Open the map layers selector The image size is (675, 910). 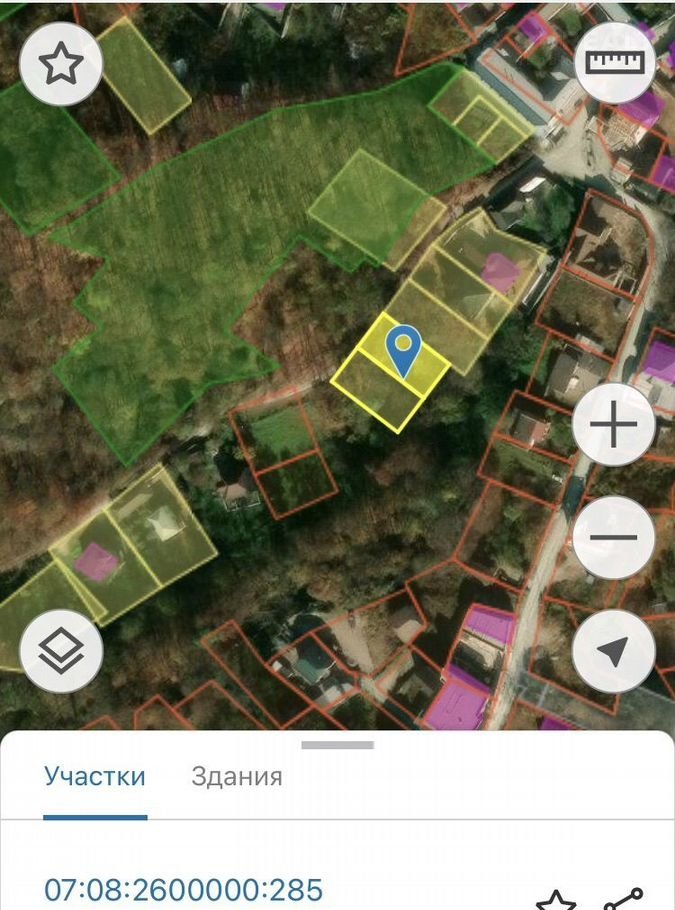click(61, 651)
